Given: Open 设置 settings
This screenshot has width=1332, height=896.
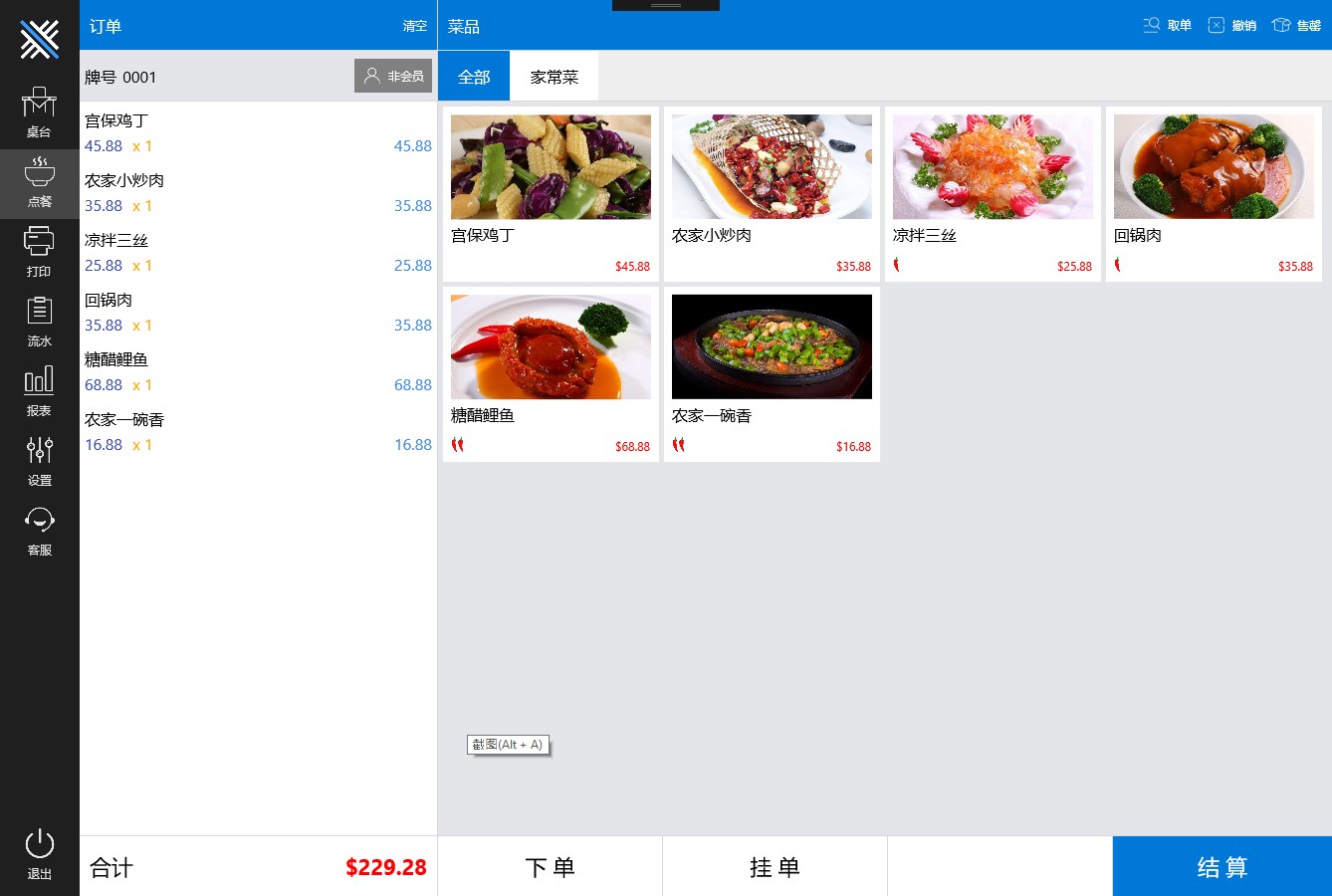Looking at the screenshot, I should pyautogui.click(x=39, y=461).
